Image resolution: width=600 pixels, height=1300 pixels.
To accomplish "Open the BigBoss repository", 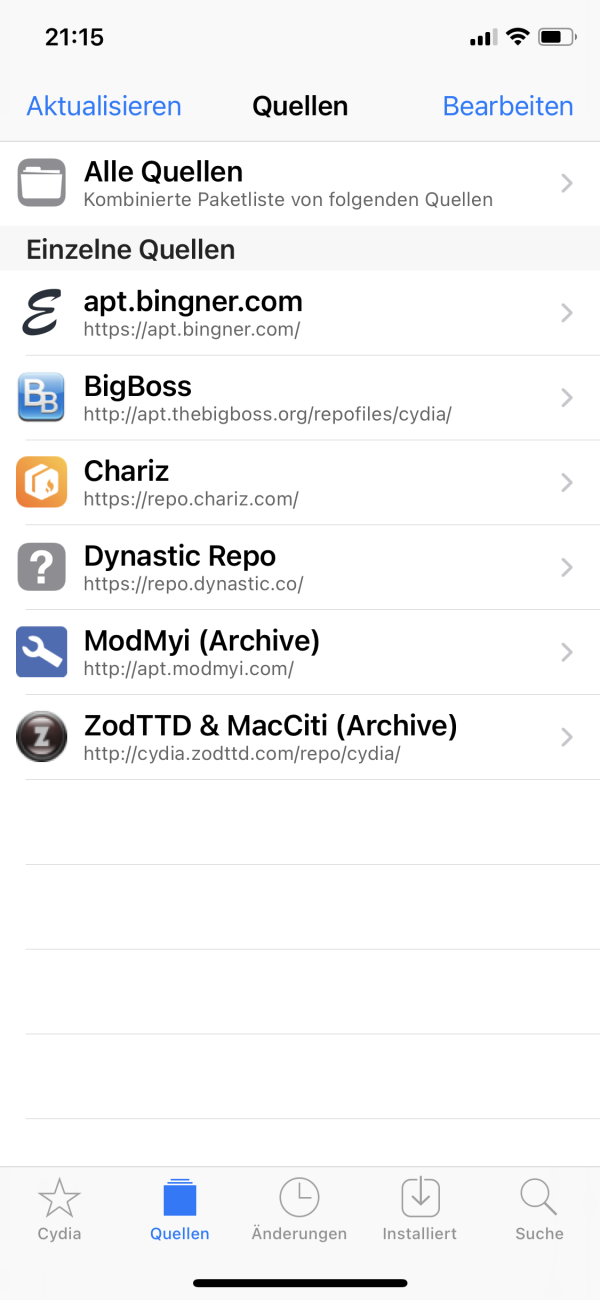I will (x=300, y=398).
